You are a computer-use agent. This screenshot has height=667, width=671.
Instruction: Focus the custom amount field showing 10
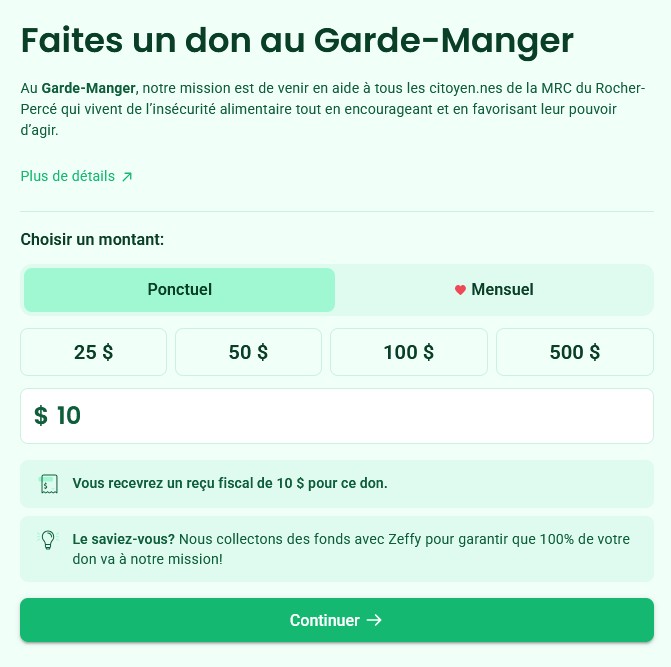336,415
